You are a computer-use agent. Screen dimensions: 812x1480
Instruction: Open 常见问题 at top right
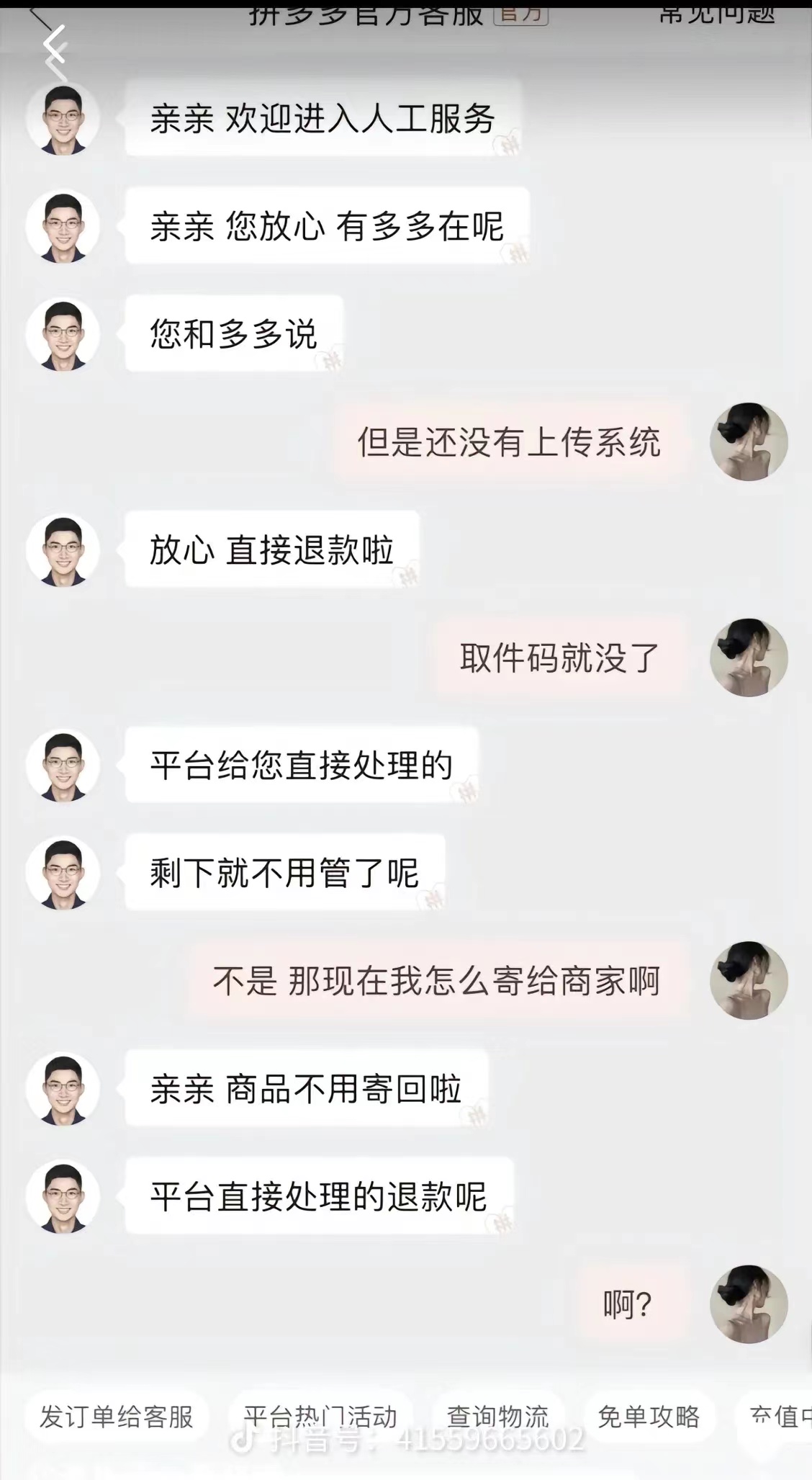717,13
